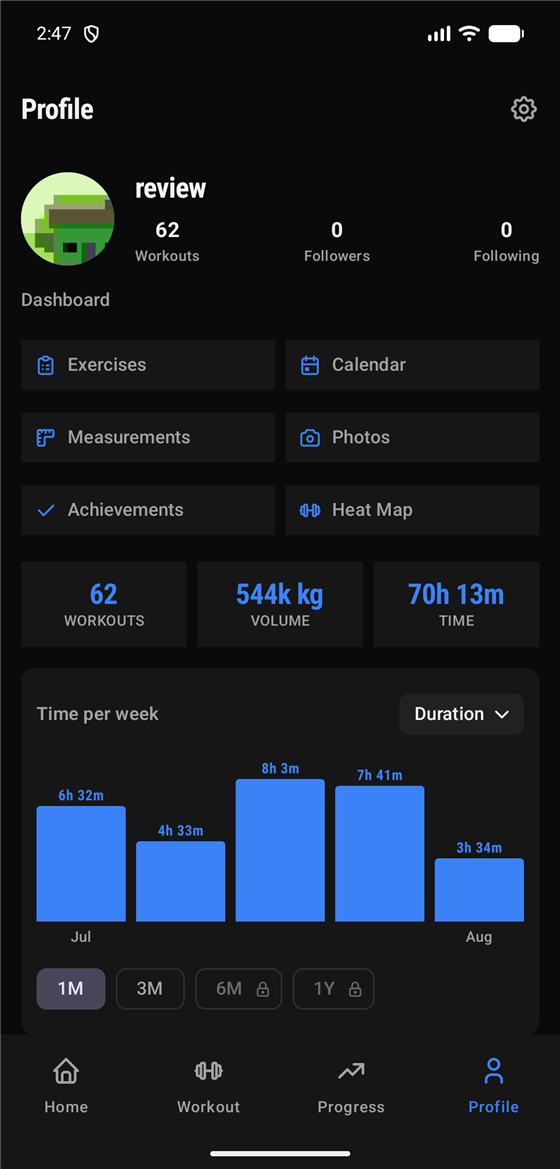Screen dimensions: 560x1169
Task: Open the Calendar dashboard button
Action: pos(412,365)
